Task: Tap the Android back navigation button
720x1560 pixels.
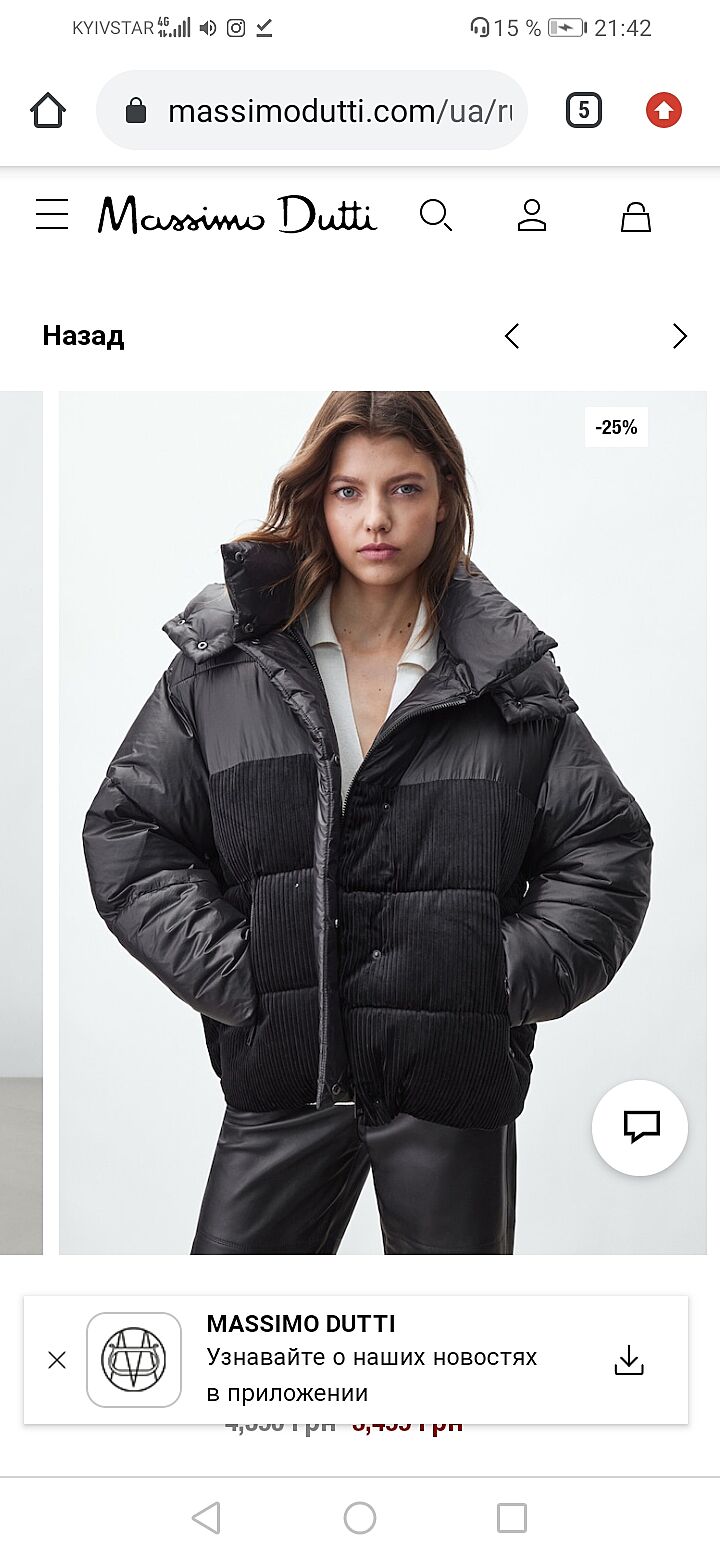Action: 206,1518
